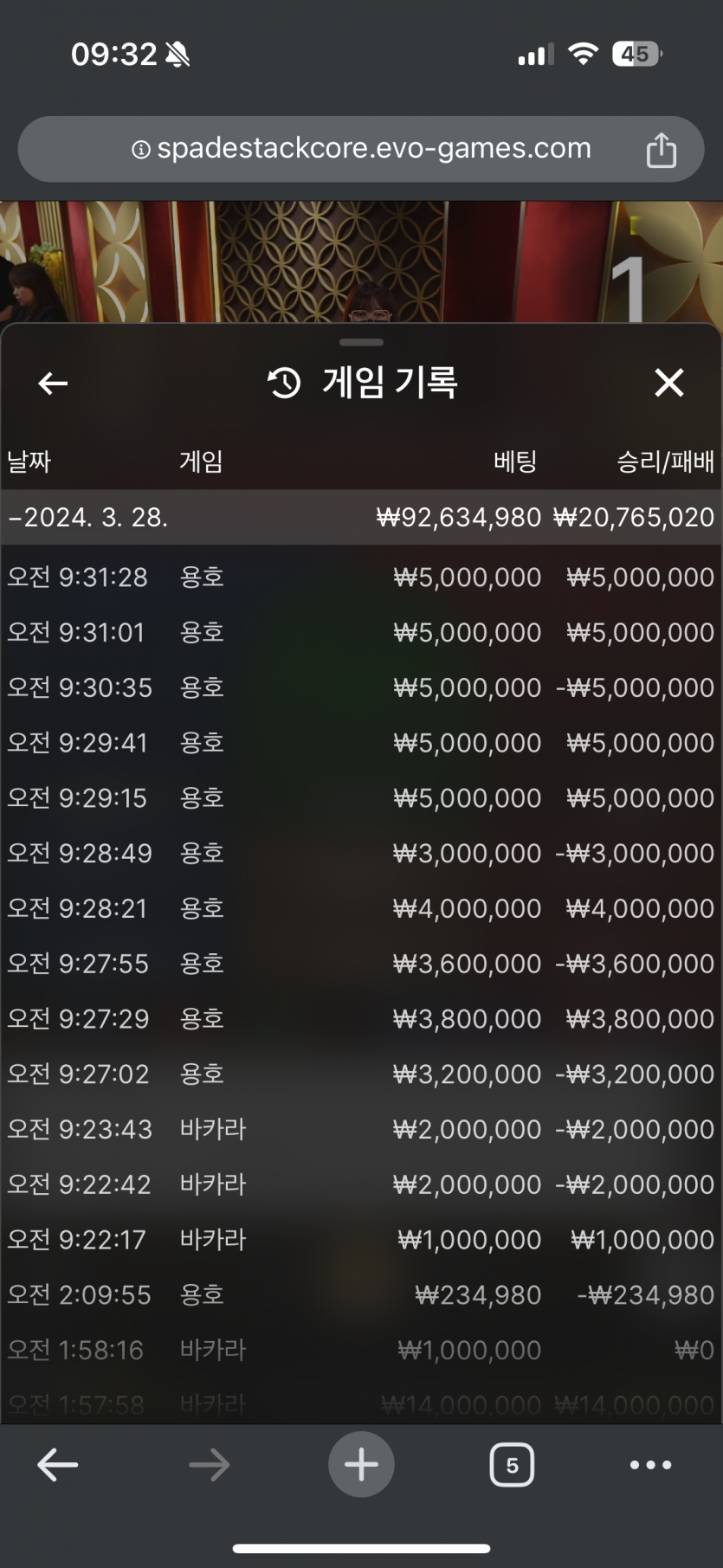Open the browser's more options menu
Image resolution: width=723 pixels, height=1568 pixels.
click(x=650, y=1465)
